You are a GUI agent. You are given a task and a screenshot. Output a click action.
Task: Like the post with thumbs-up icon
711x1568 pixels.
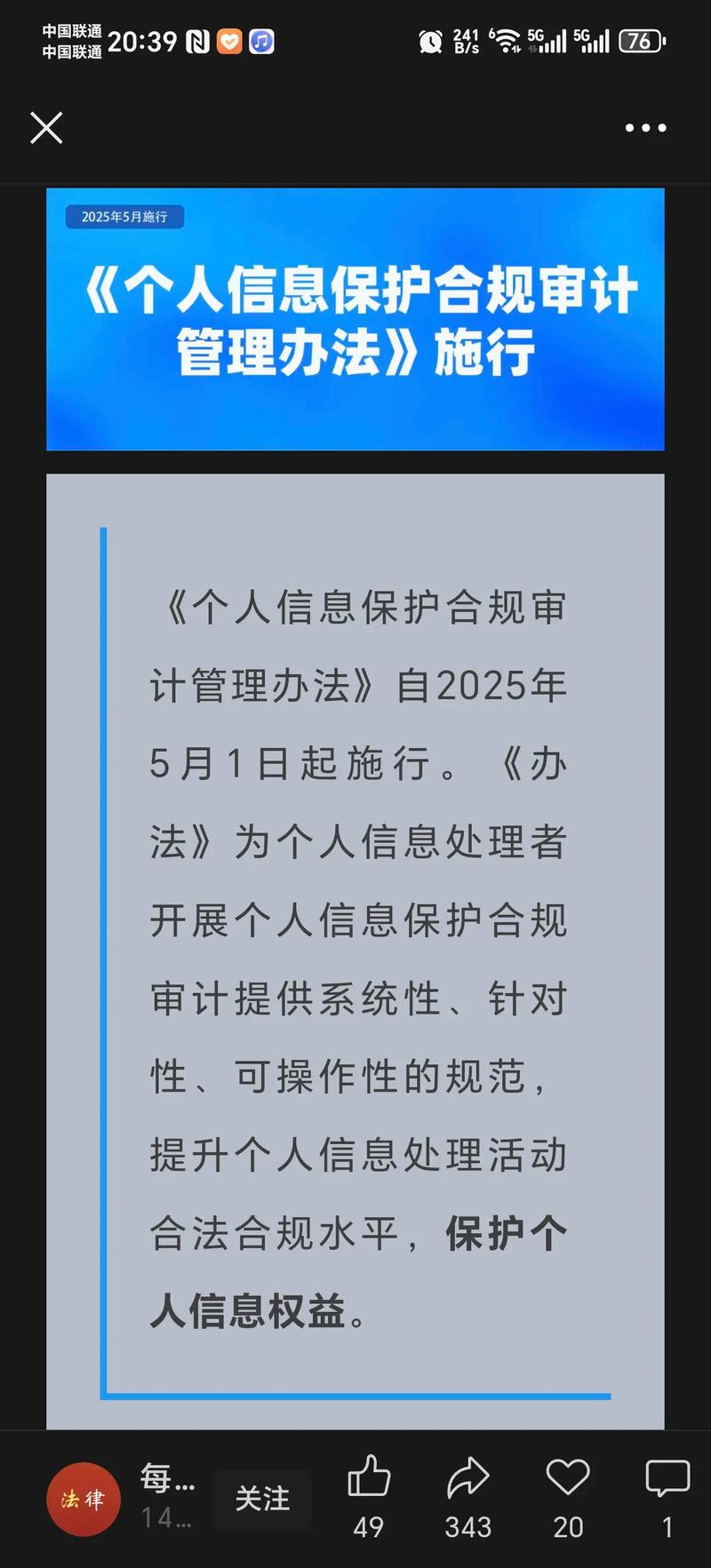[x=369, y=1478]
